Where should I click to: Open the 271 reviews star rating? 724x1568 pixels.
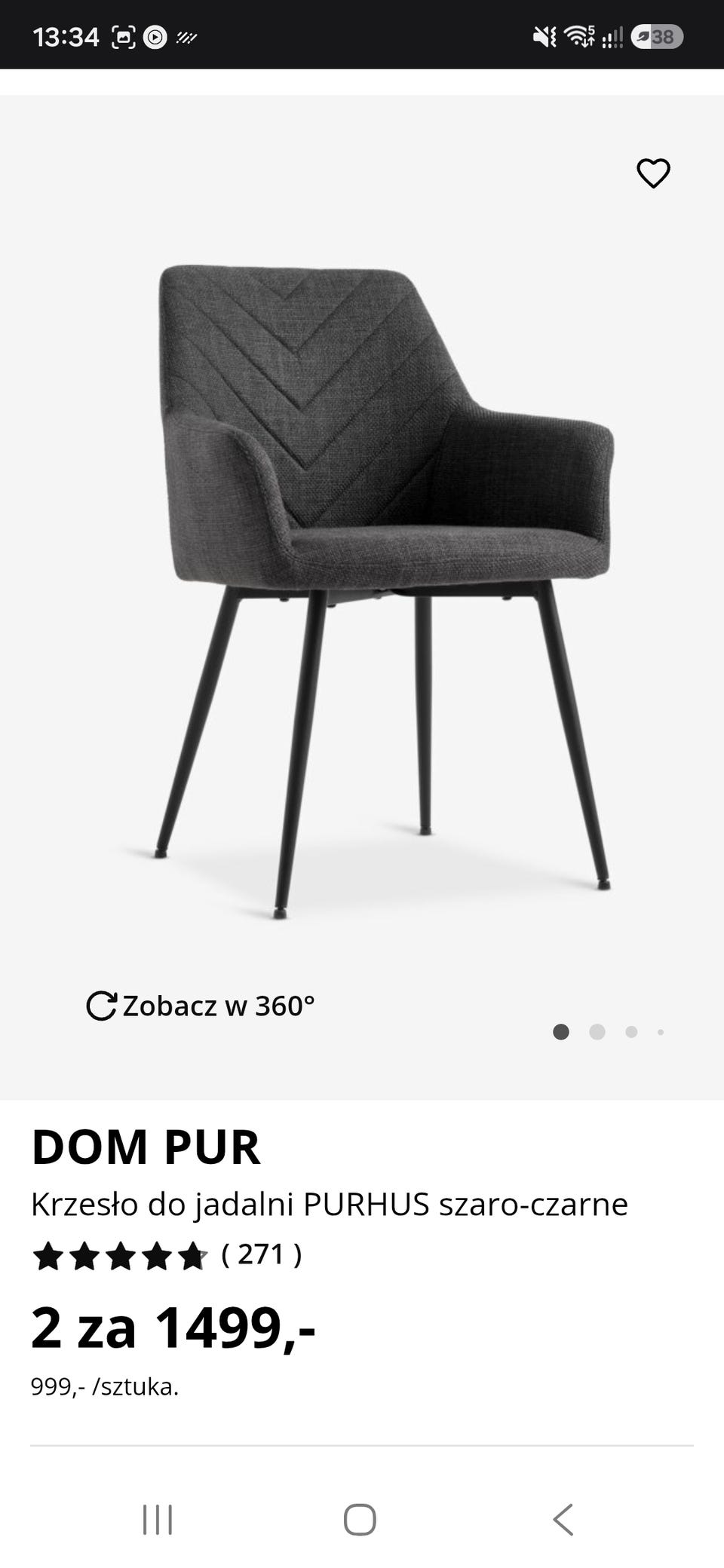(x=167, y=1256)
